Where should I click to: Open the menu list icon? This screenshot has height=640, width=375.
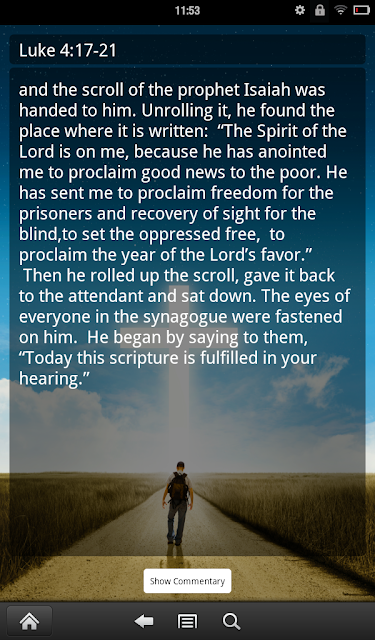187,622
